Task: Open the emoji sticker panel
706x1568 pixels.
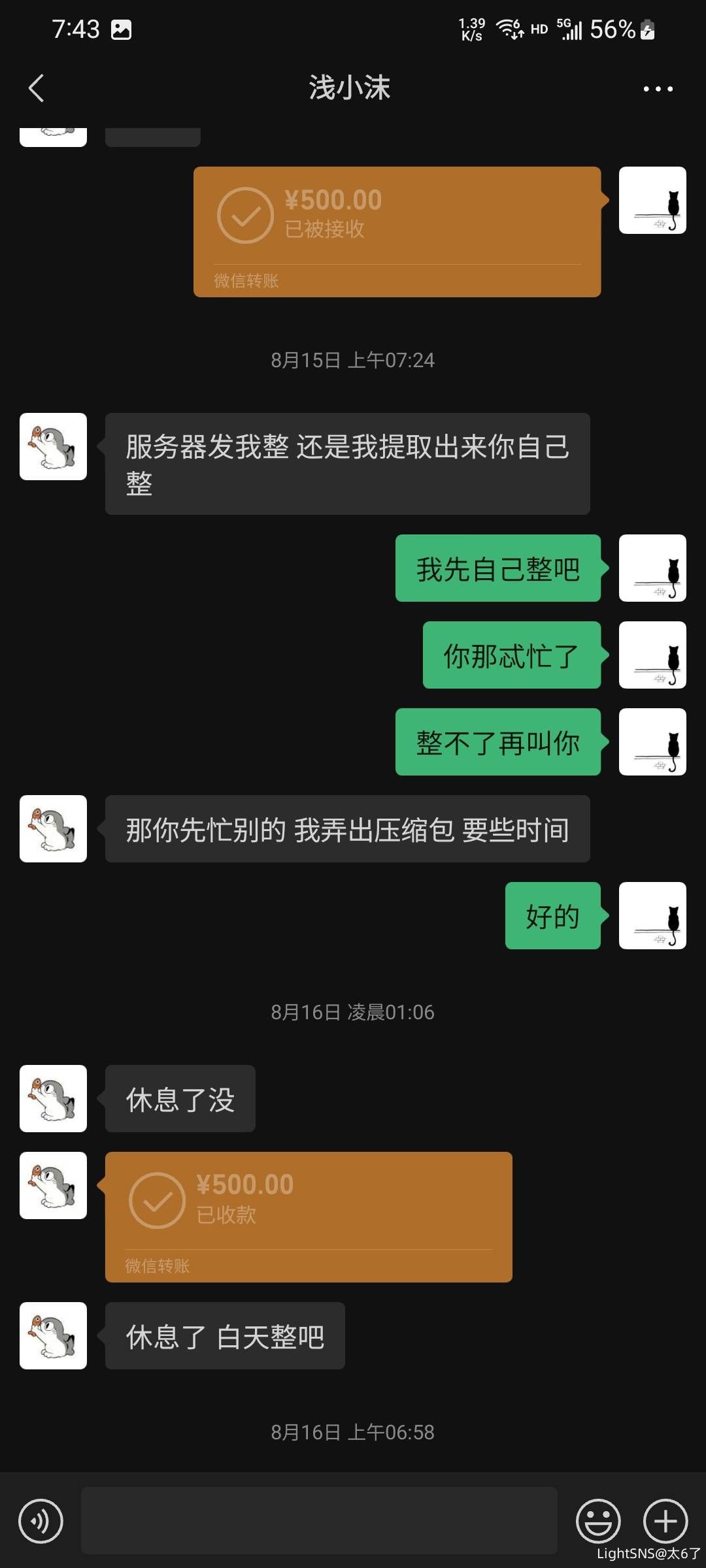Action: click(598, 1521)
